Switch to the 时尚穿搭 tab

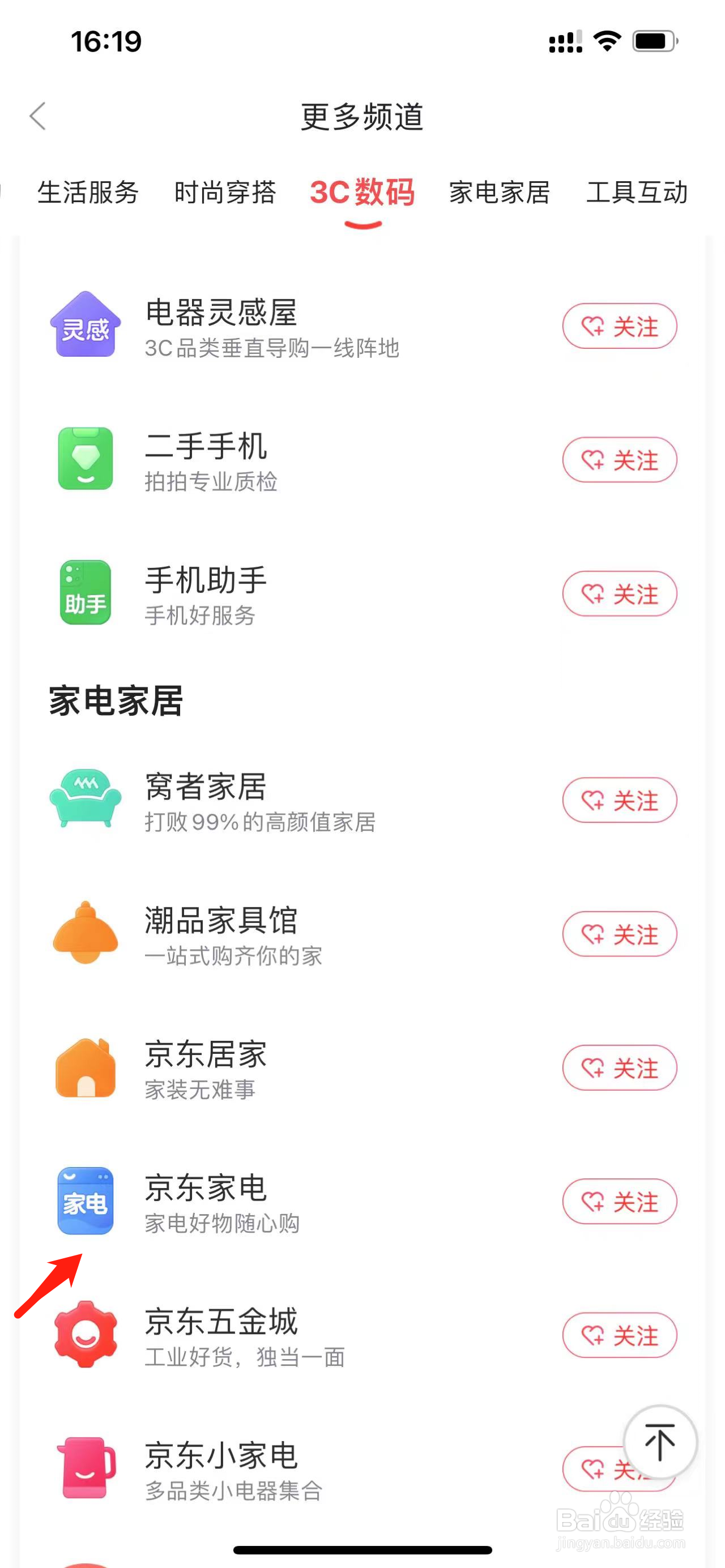point(225,193)
